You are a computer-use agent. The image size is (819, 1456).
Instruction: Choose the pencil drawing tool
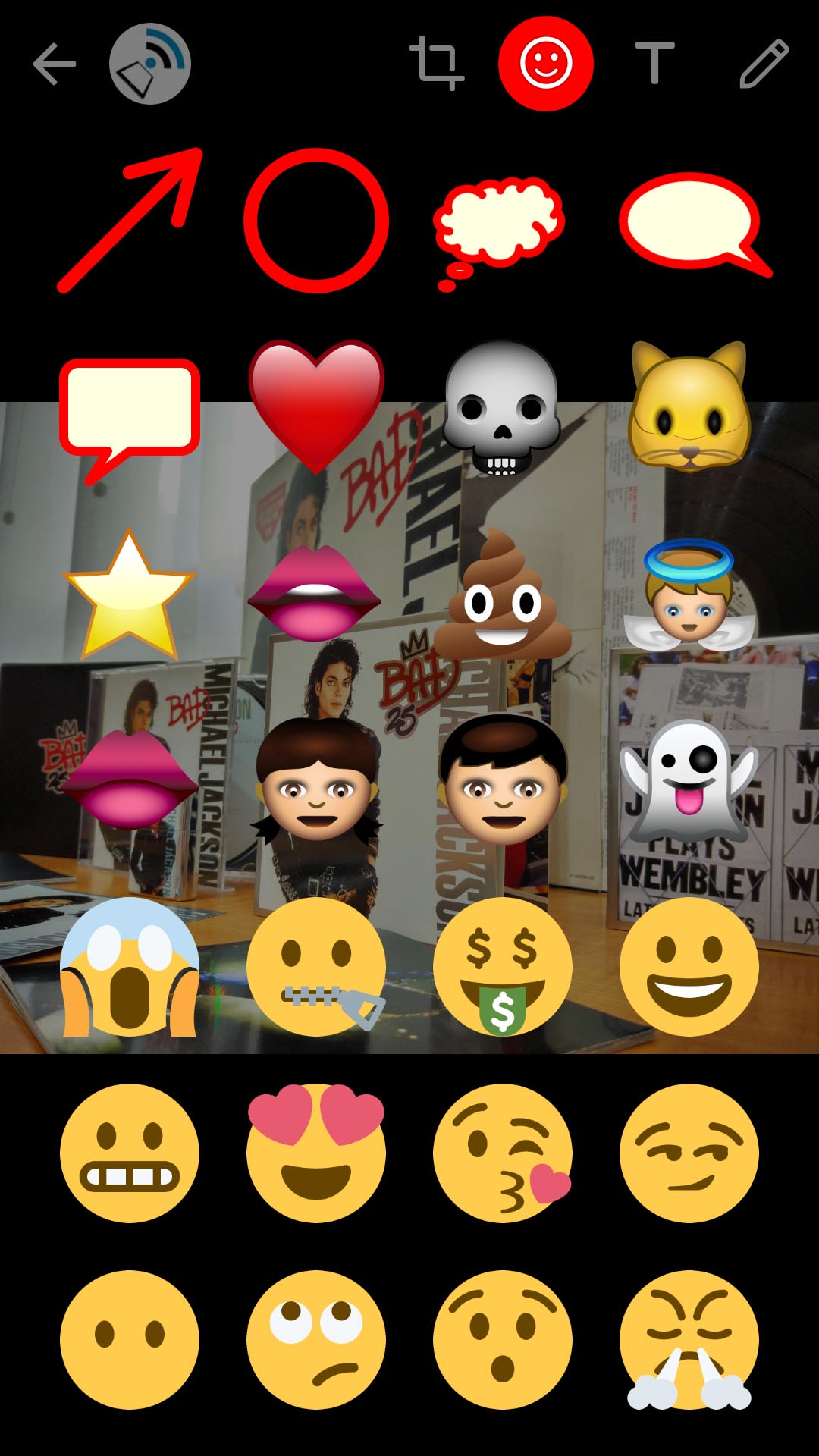coord(764,64)
